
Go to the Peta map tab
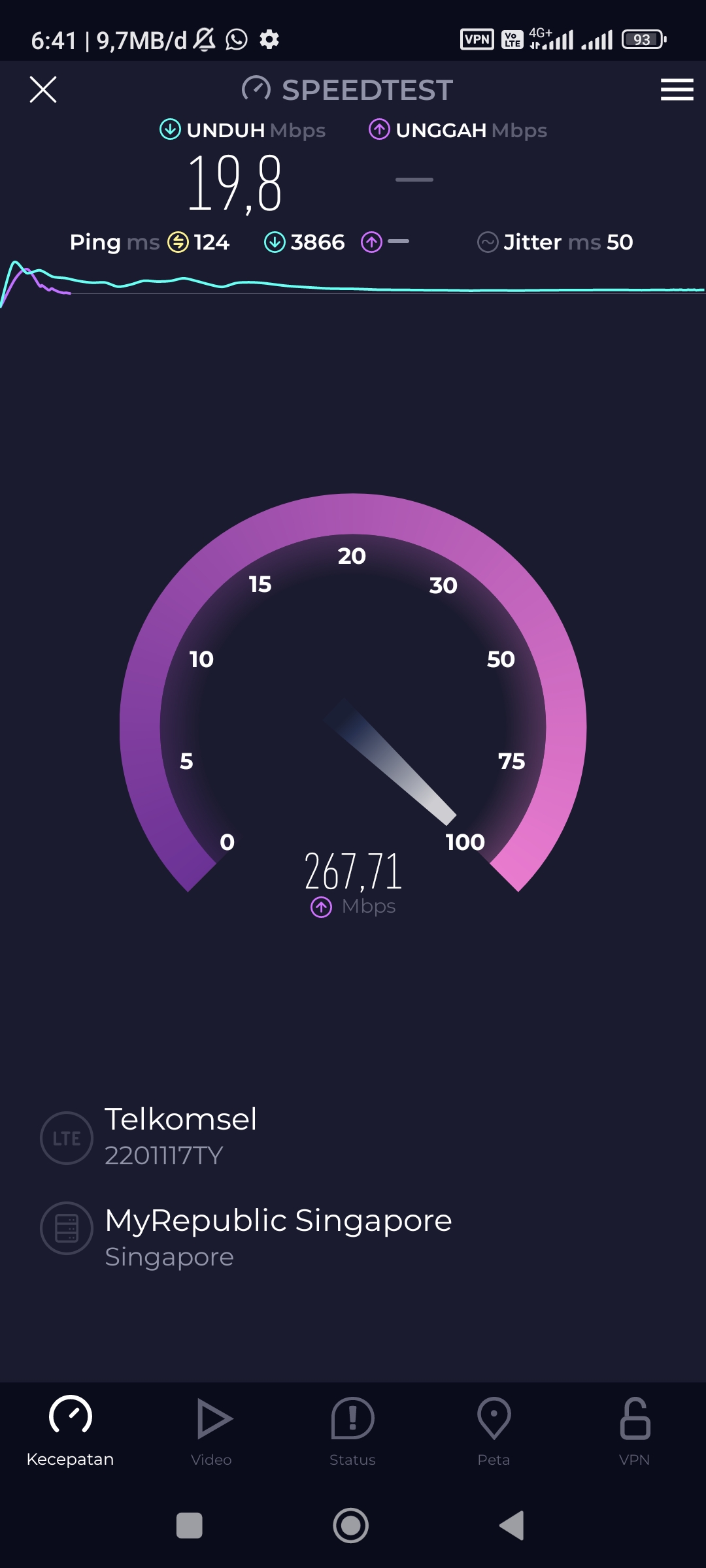(494, 1431)
